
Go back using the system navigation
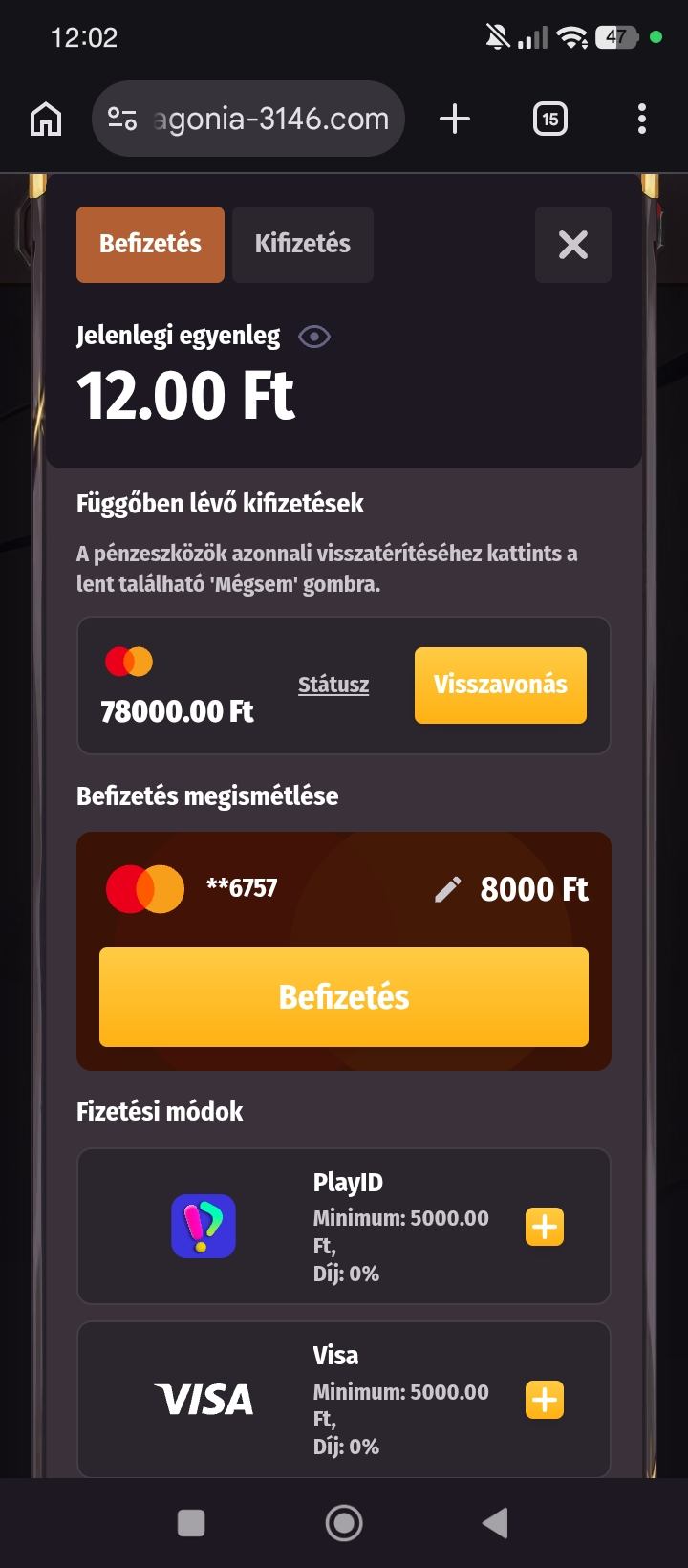click(495, 1522)
